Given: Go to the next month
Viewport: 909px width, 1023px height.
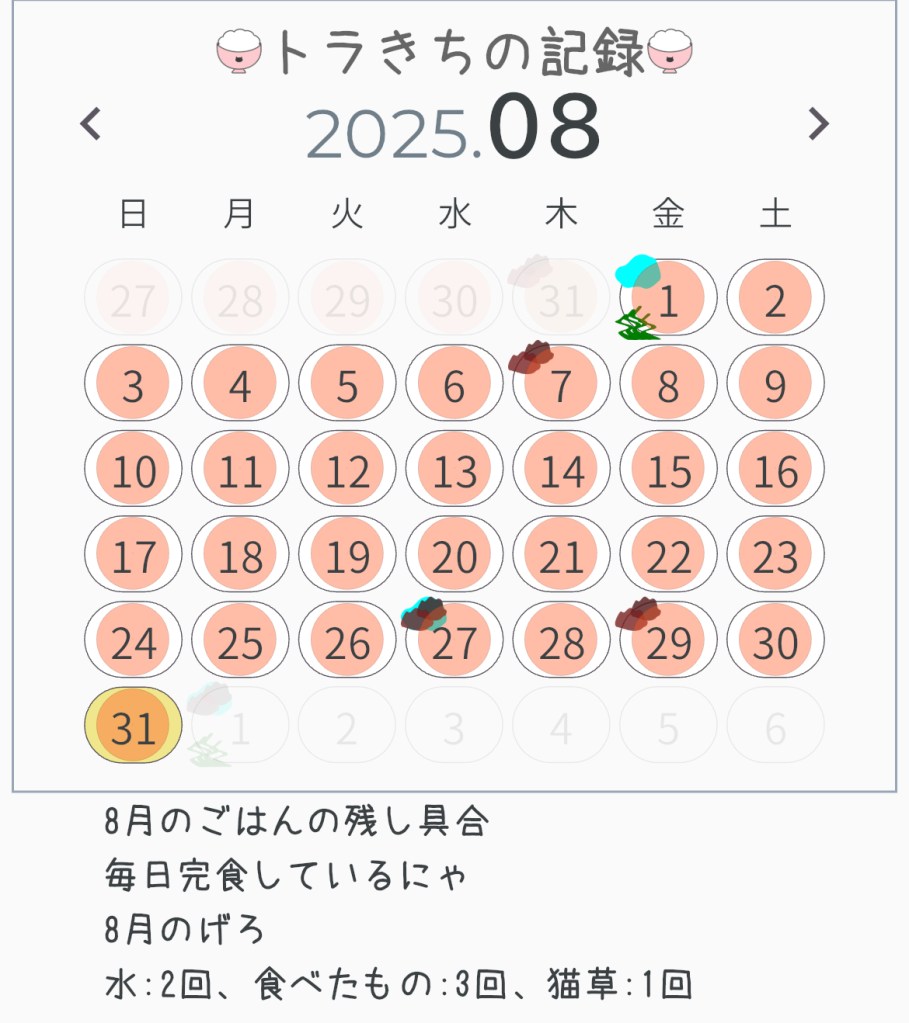Looking at the screenshot, I should pyautogui.click(x=818, y=125).
